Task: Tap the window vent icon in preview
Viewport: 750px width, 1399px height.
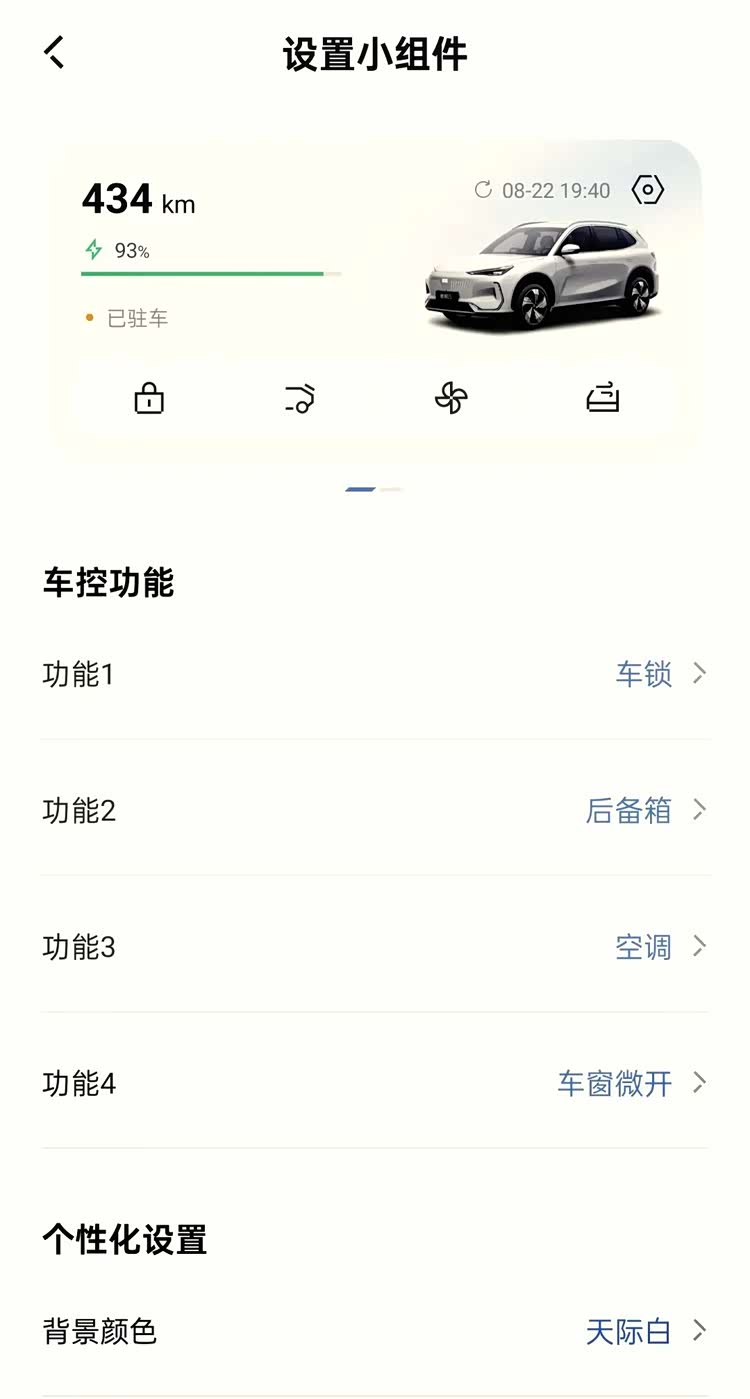Action: pyautogui.click(x=602, y=399)
